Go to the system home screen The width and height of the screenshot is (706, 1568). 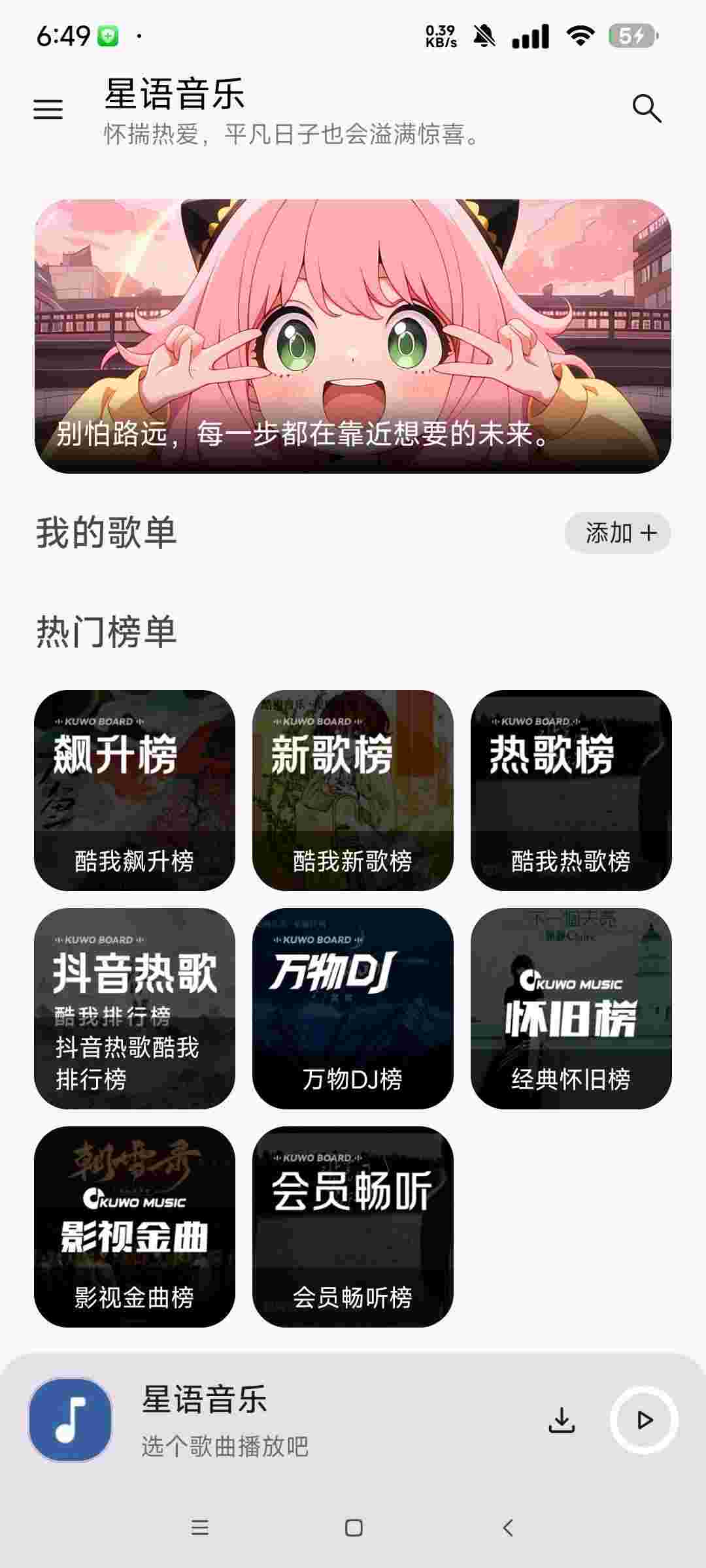click(354, 1527)
